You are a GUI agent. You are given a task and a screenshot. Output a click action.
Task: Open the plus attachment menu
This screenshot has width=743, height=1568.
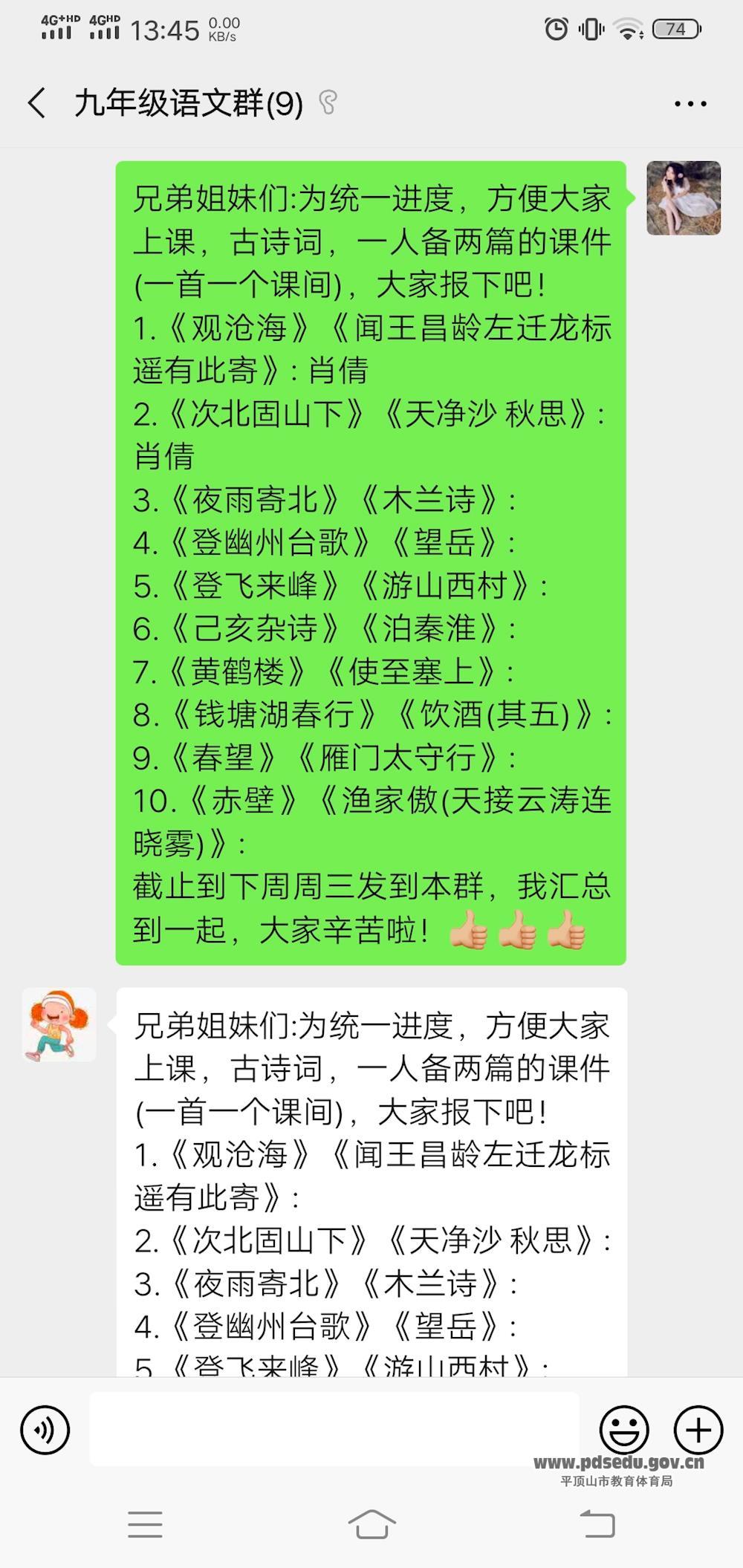pos(698,1430)
